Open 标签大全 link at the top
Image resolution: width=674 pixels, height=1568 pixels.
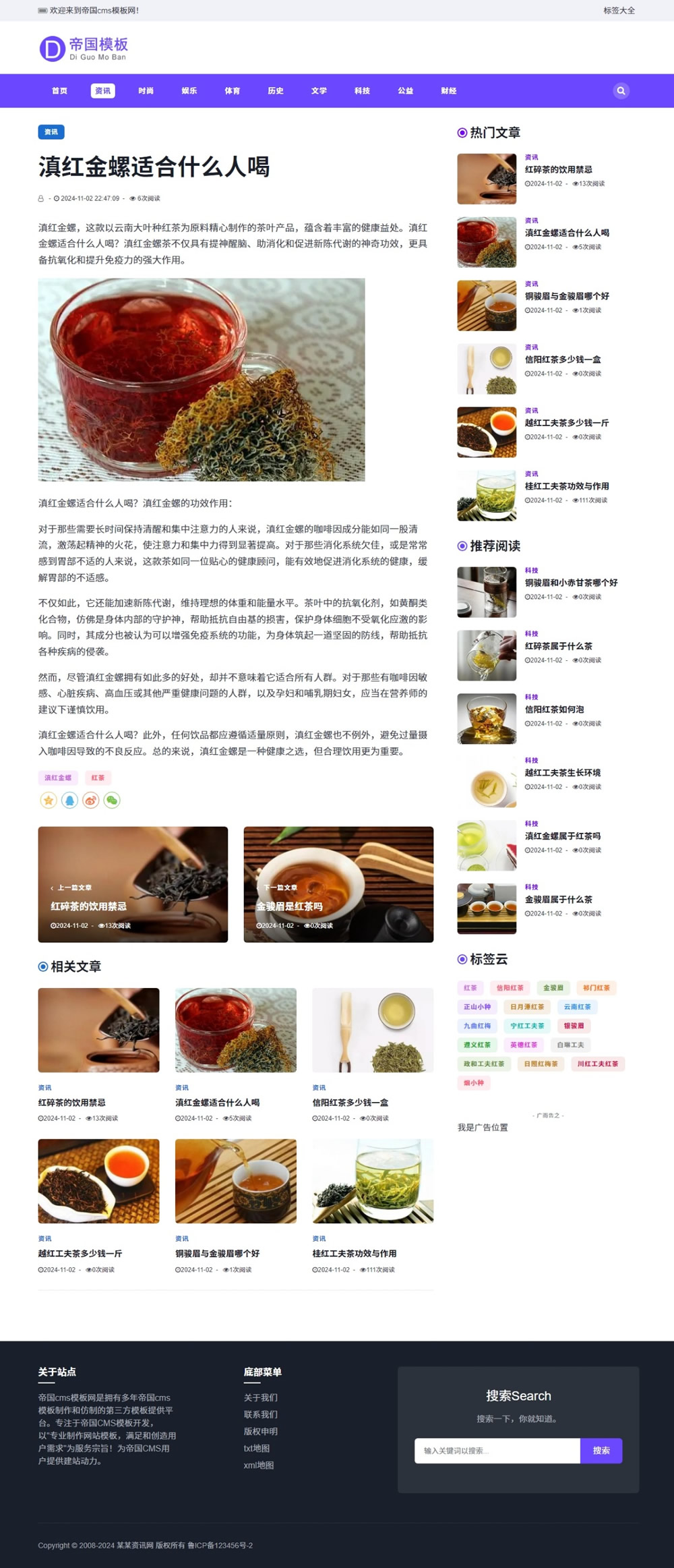pyautogui.click(x=618, y=11)
